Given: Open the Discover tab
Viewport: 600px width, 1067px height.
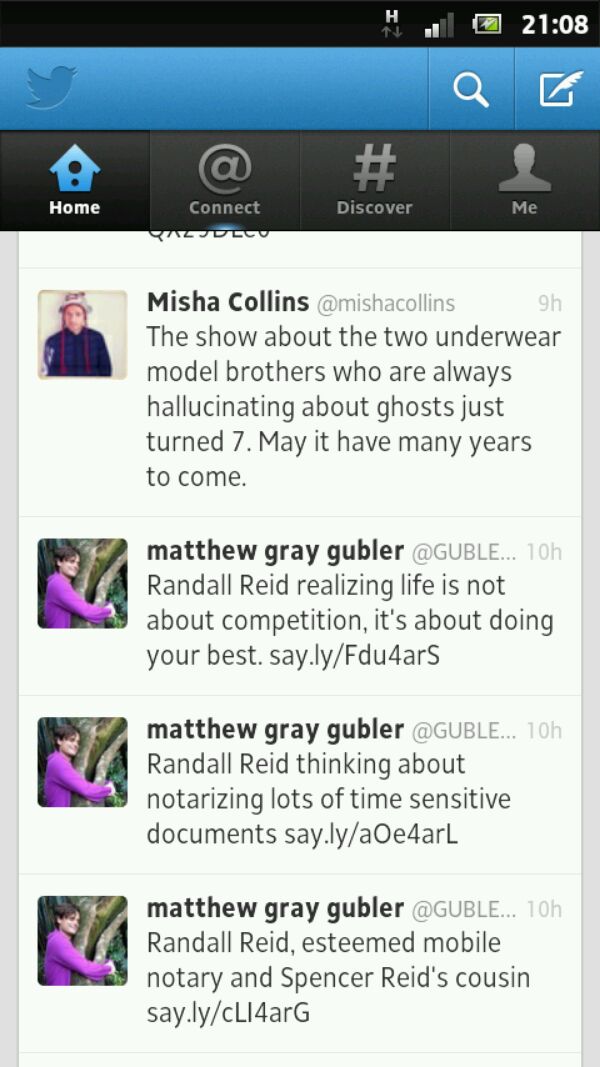Looking at the screenshot, I should pyautogui.click(x=374, y=181).
